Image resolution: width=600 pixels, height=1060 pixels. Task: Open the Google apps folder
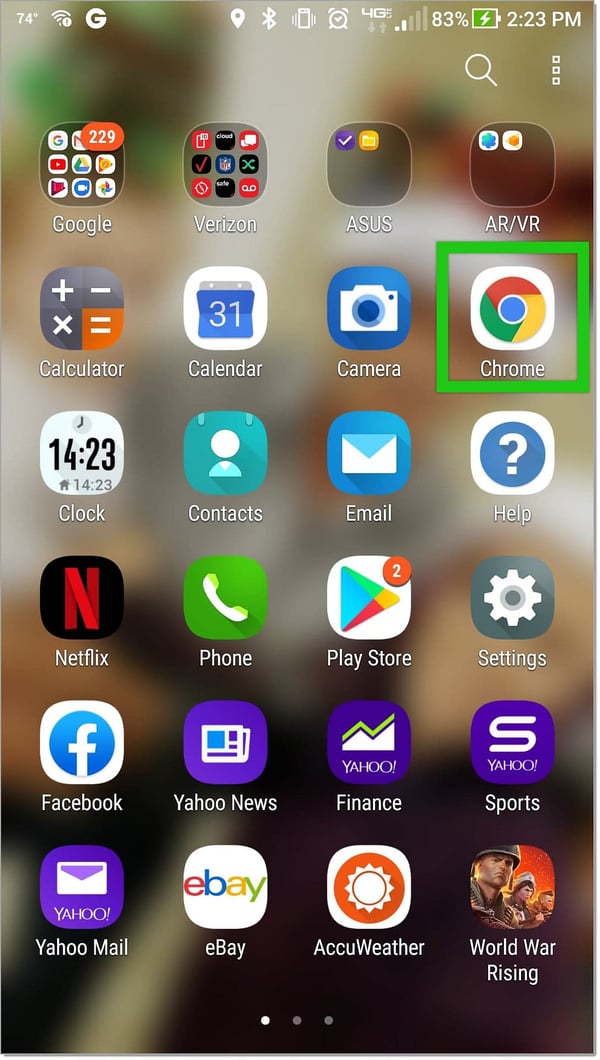pyautogui.click(x=82, y=164)
